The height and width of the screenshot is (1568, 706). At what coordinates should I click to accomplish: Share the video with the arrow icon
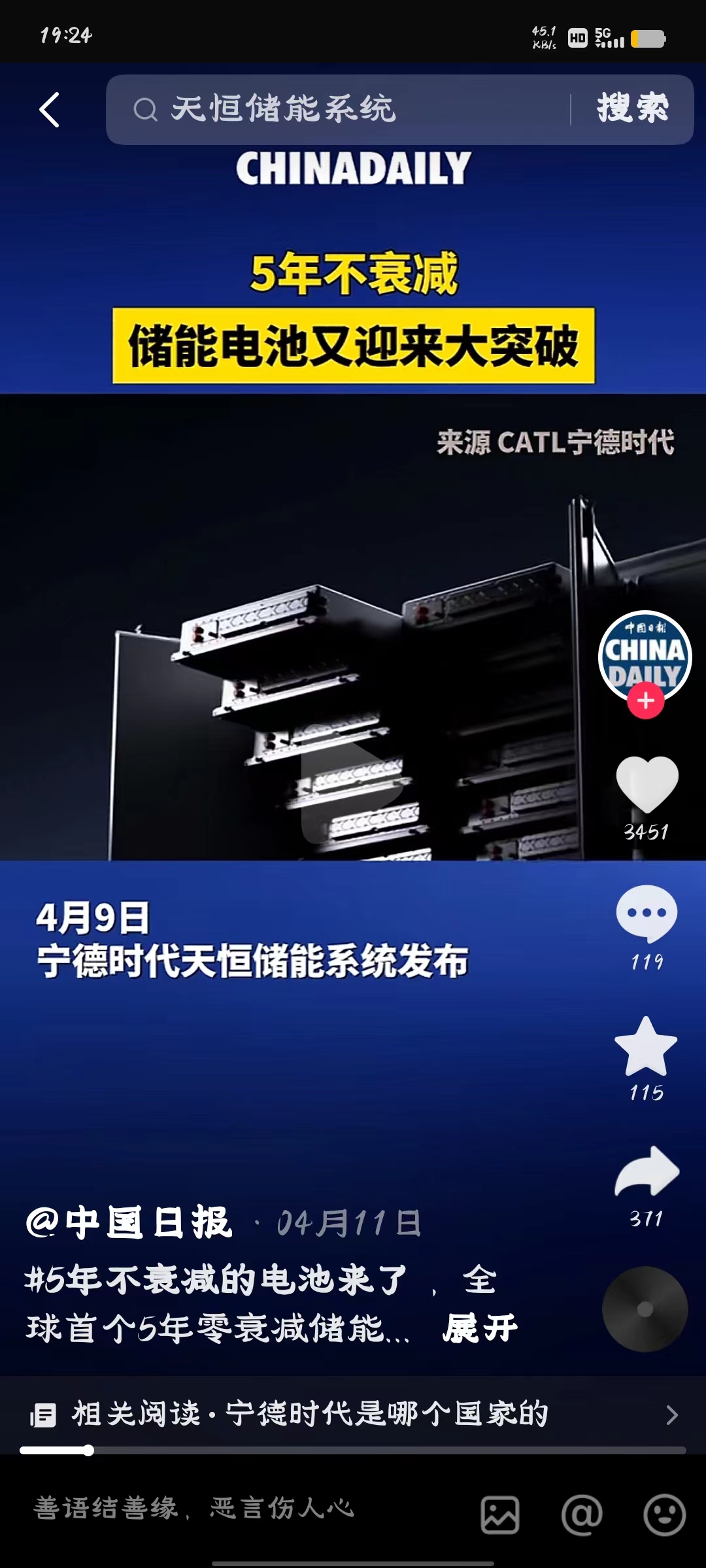click(647, 1172)
